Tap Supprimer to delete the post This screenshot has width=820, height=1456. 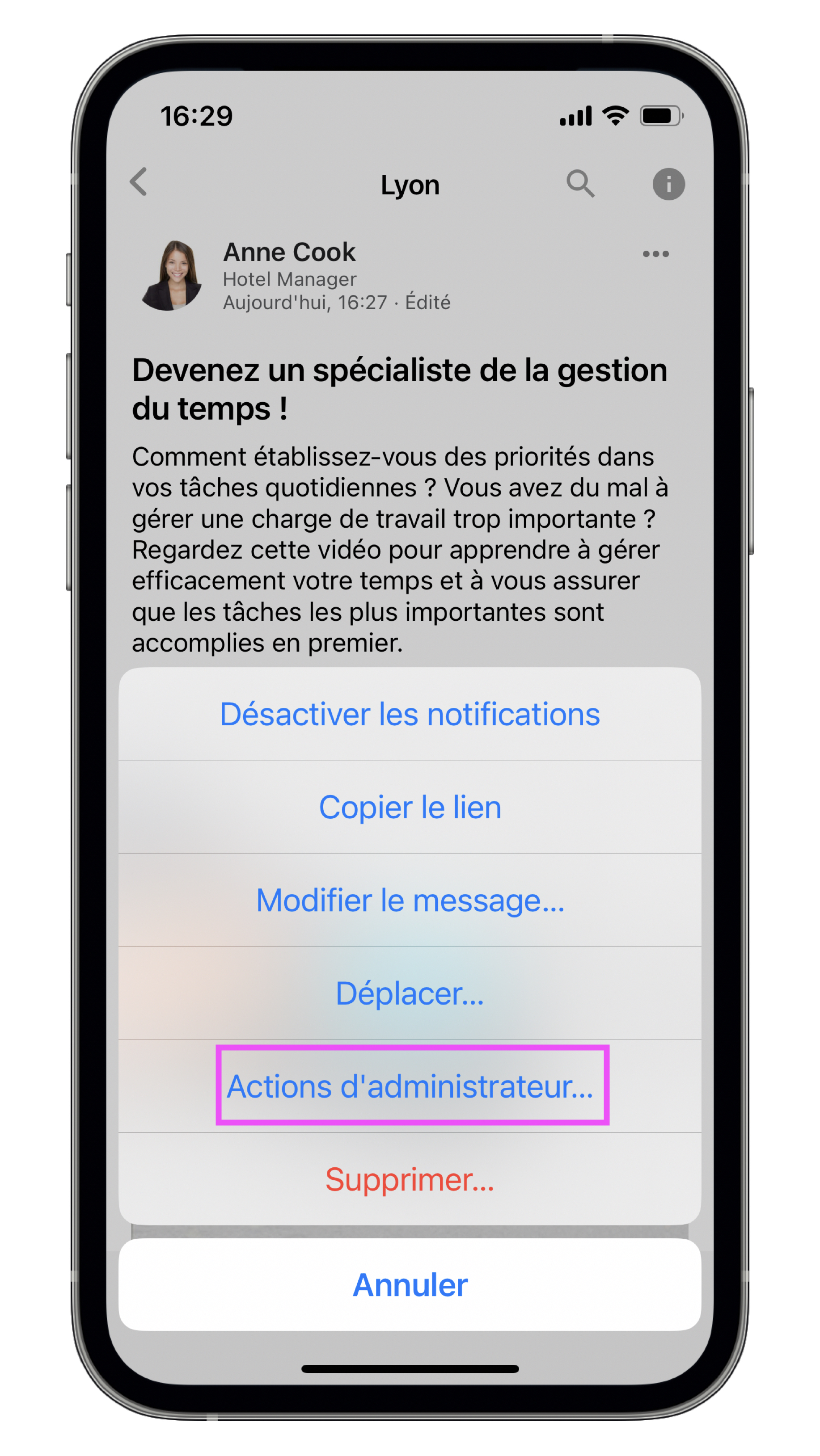pyautogui.click(x=410, y=1179)
